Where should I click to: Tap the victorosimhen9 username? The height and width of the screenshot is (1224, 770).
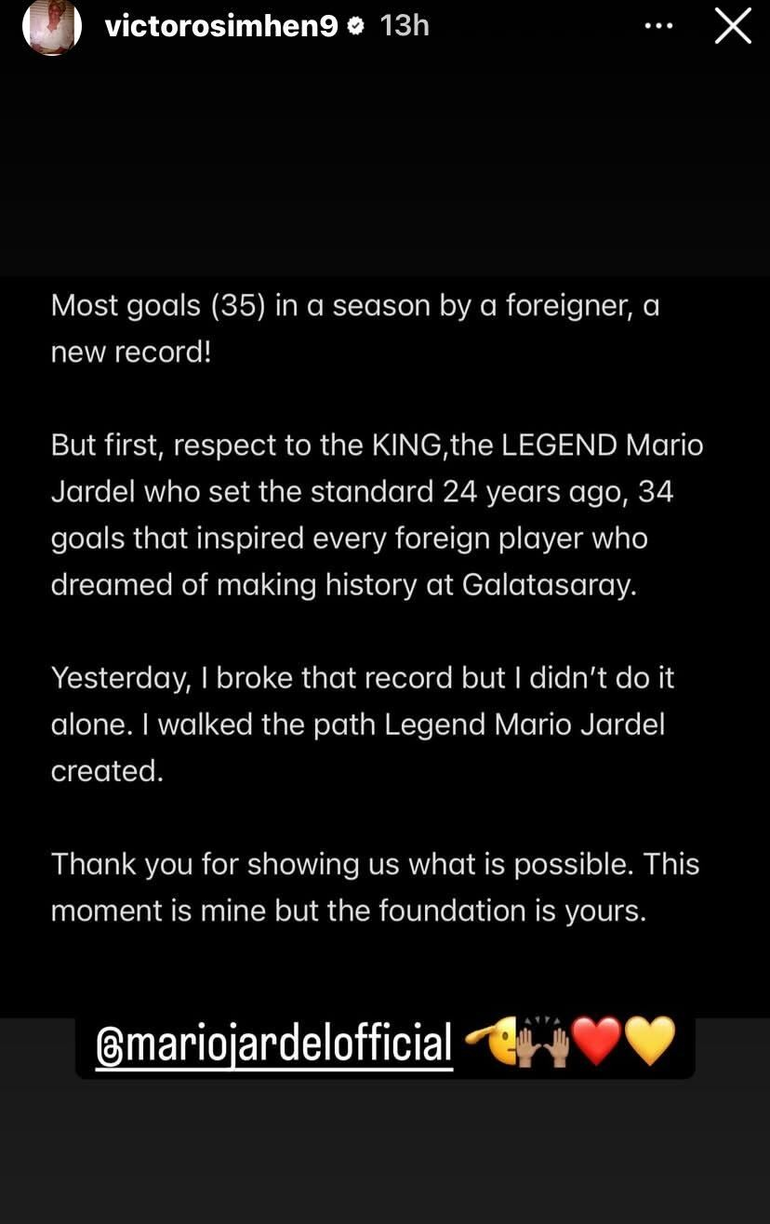coord(221,26)
